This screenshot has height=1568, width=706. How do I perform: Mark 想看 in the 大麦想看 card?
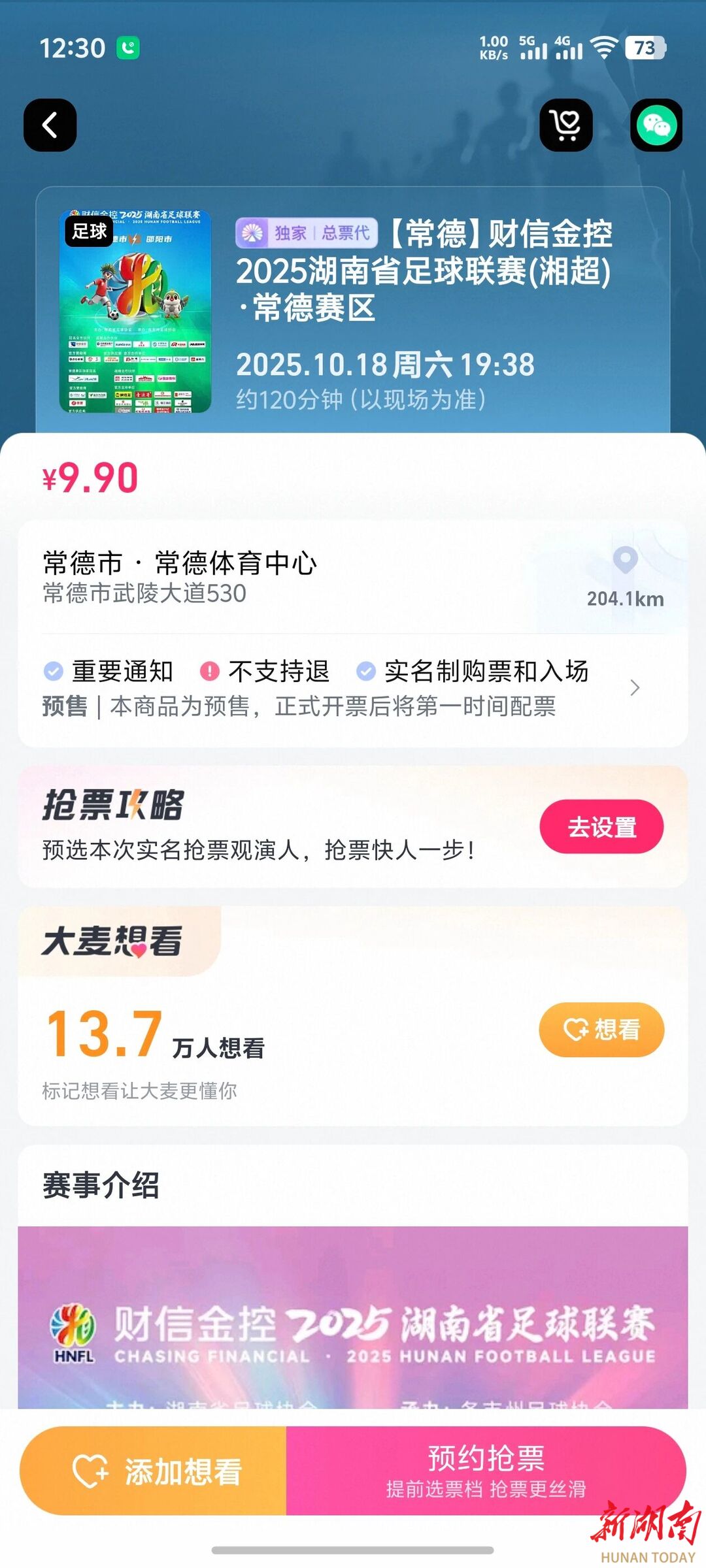pos(601,1030)
